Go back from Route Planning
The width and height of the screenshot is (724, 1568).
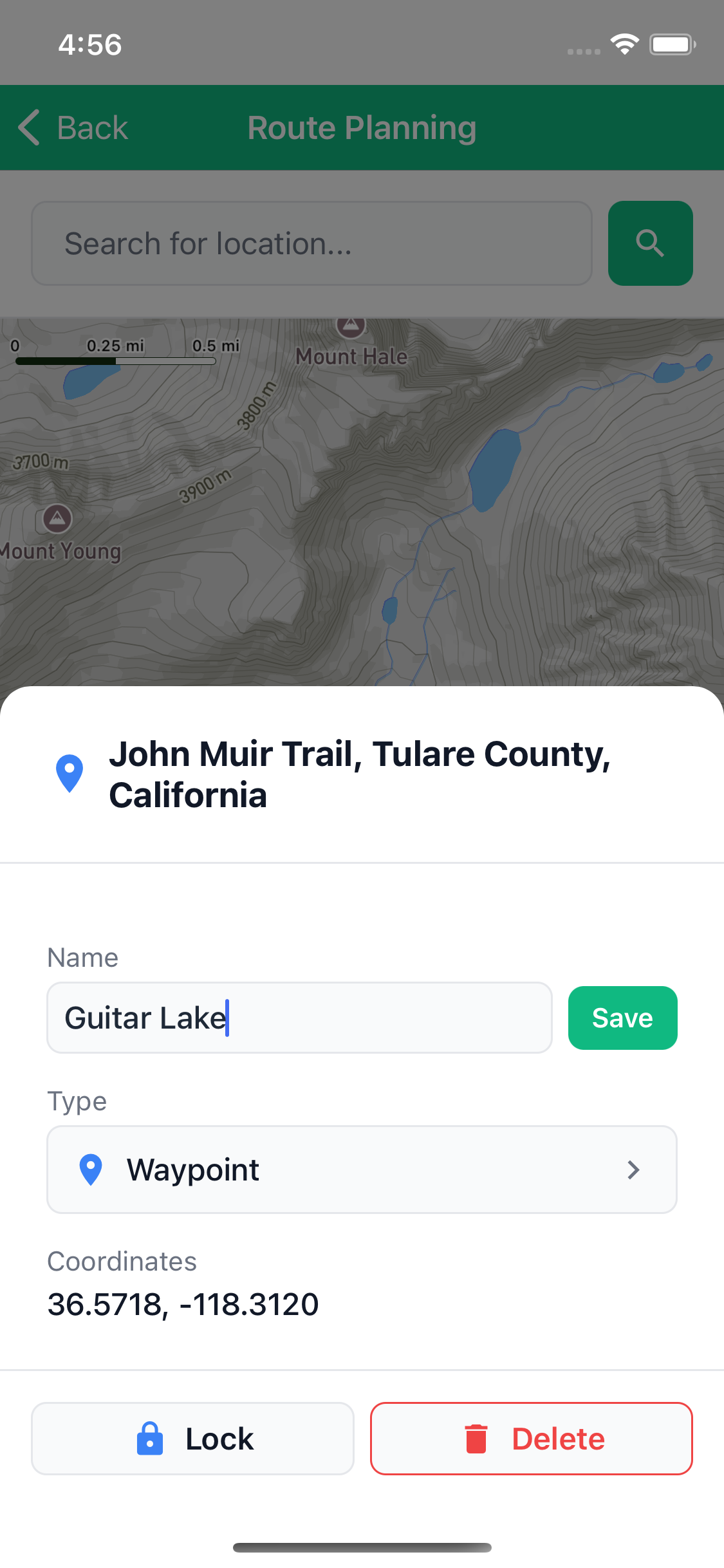[x=74, y=127]
